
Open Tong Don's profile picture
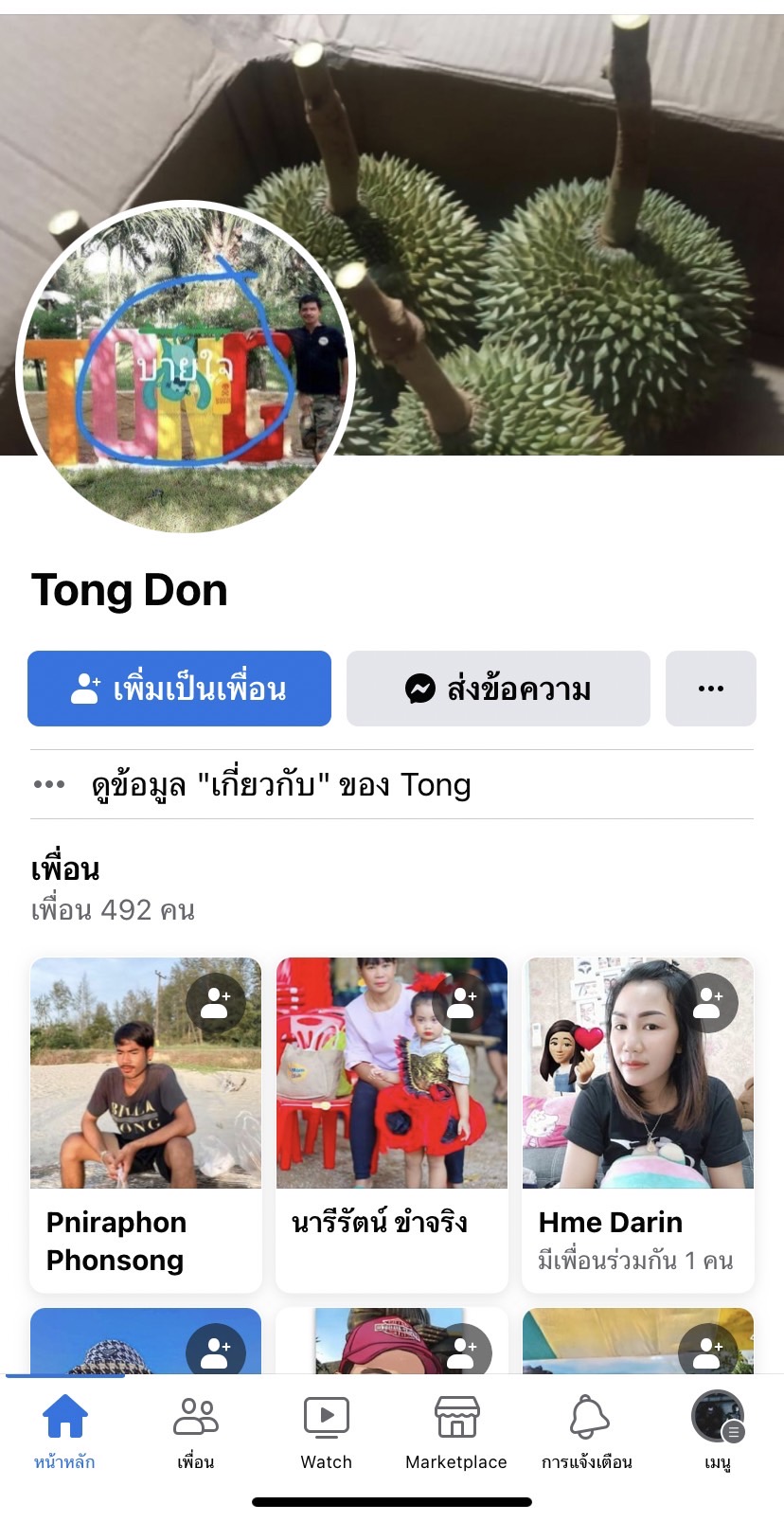click(186, 367)
